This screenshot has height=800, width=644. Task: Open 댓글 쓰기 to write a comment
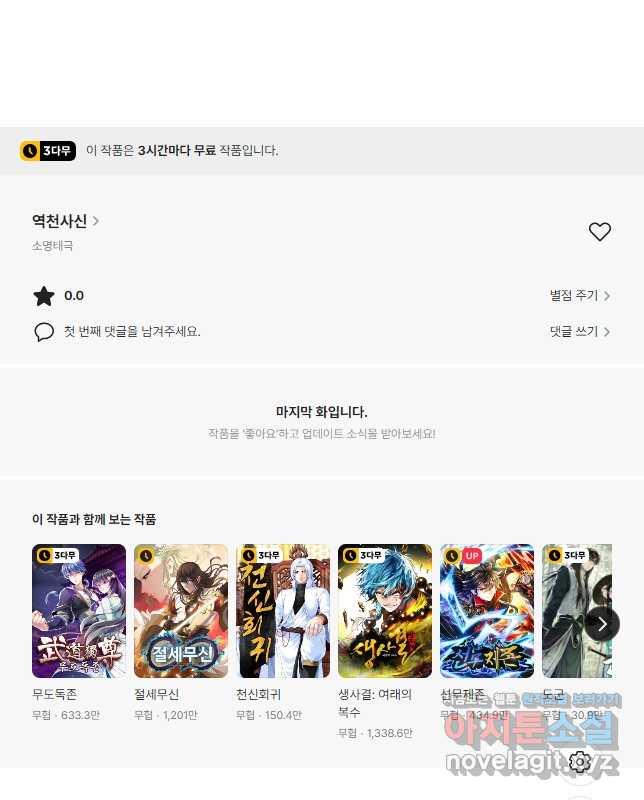pyautogui.click(x=580, y=331)
